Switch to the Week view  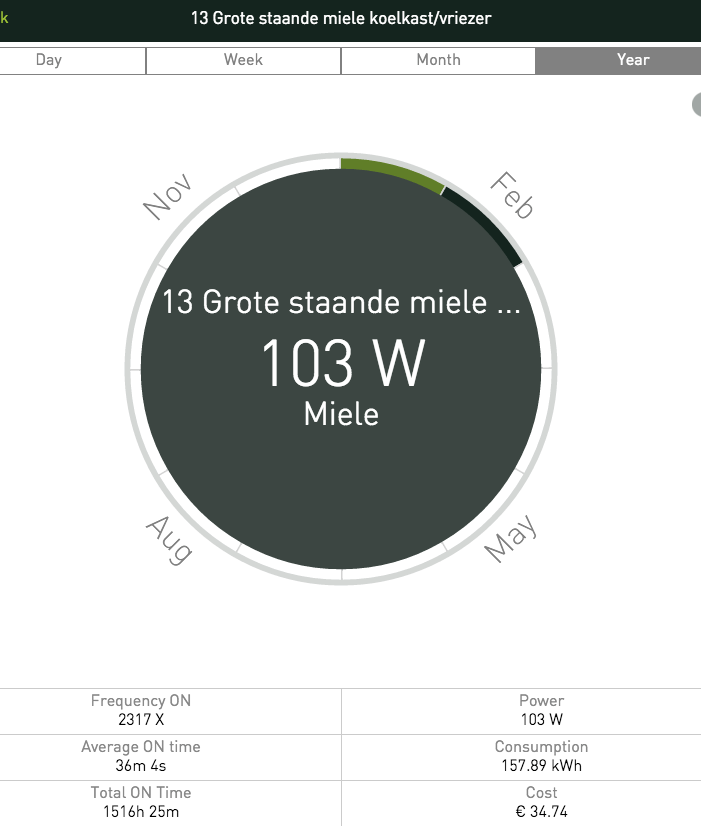(243, 60)
